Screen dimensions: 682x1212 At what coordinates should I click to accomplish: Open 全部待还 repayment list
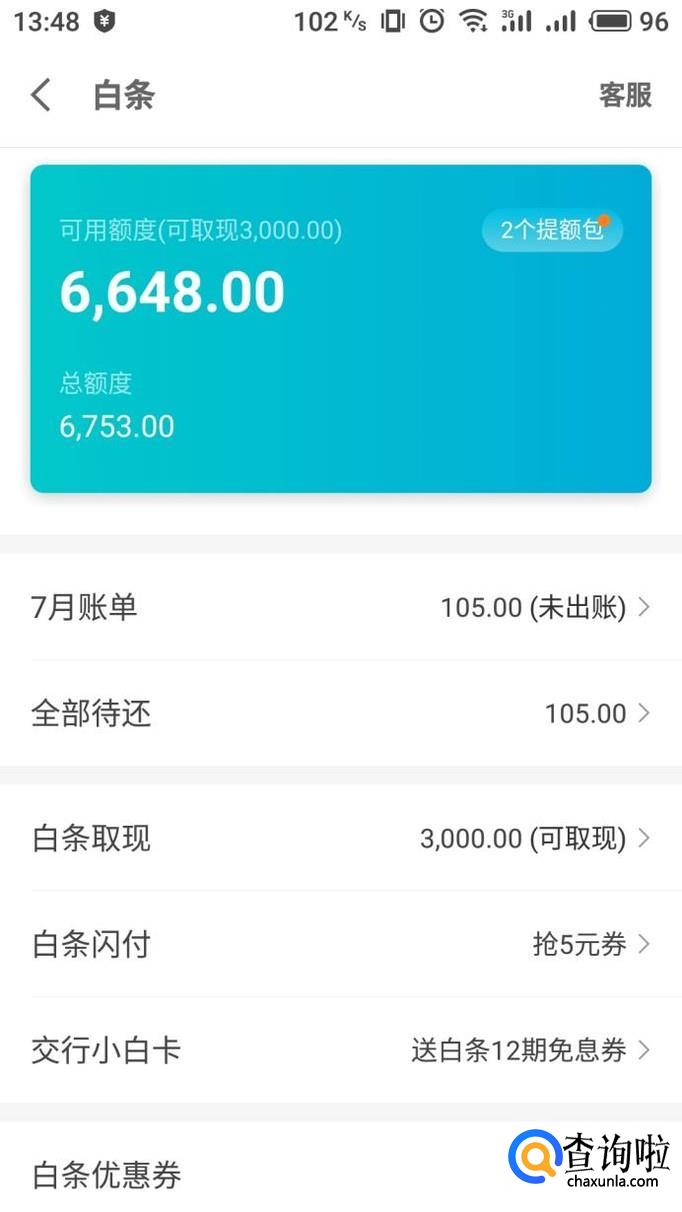tap(340, 713)
